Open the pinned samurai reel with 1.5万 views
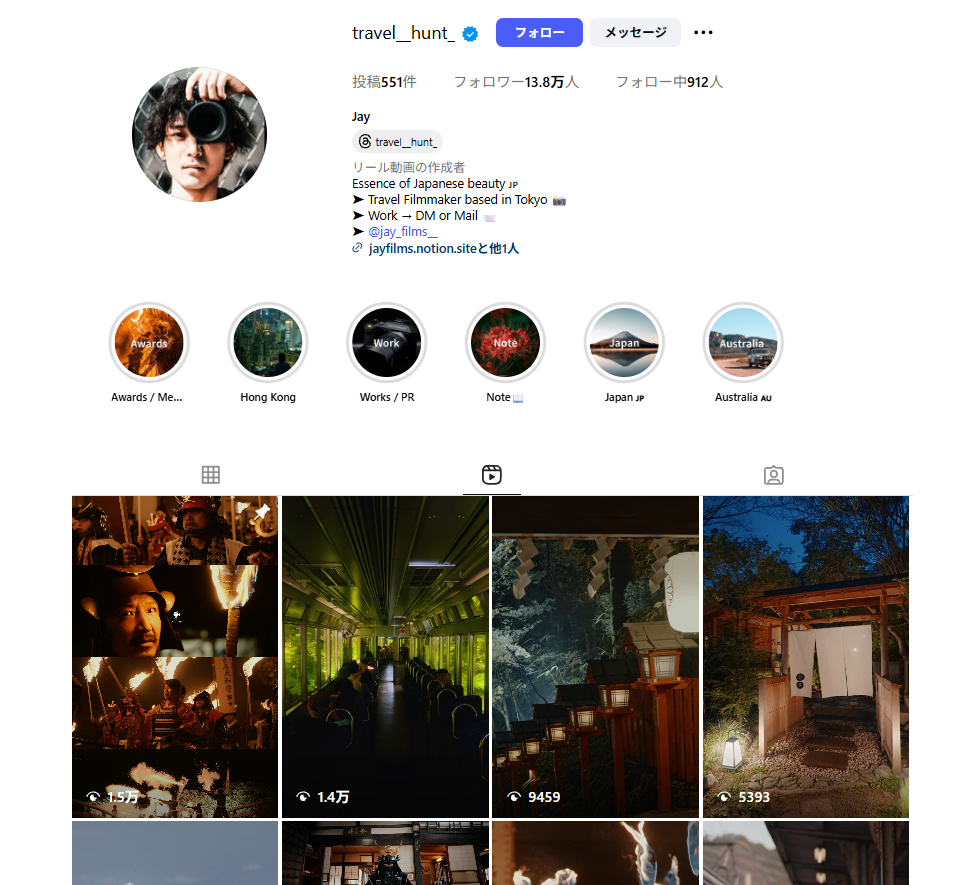973x885 pixels. [175, 656]
